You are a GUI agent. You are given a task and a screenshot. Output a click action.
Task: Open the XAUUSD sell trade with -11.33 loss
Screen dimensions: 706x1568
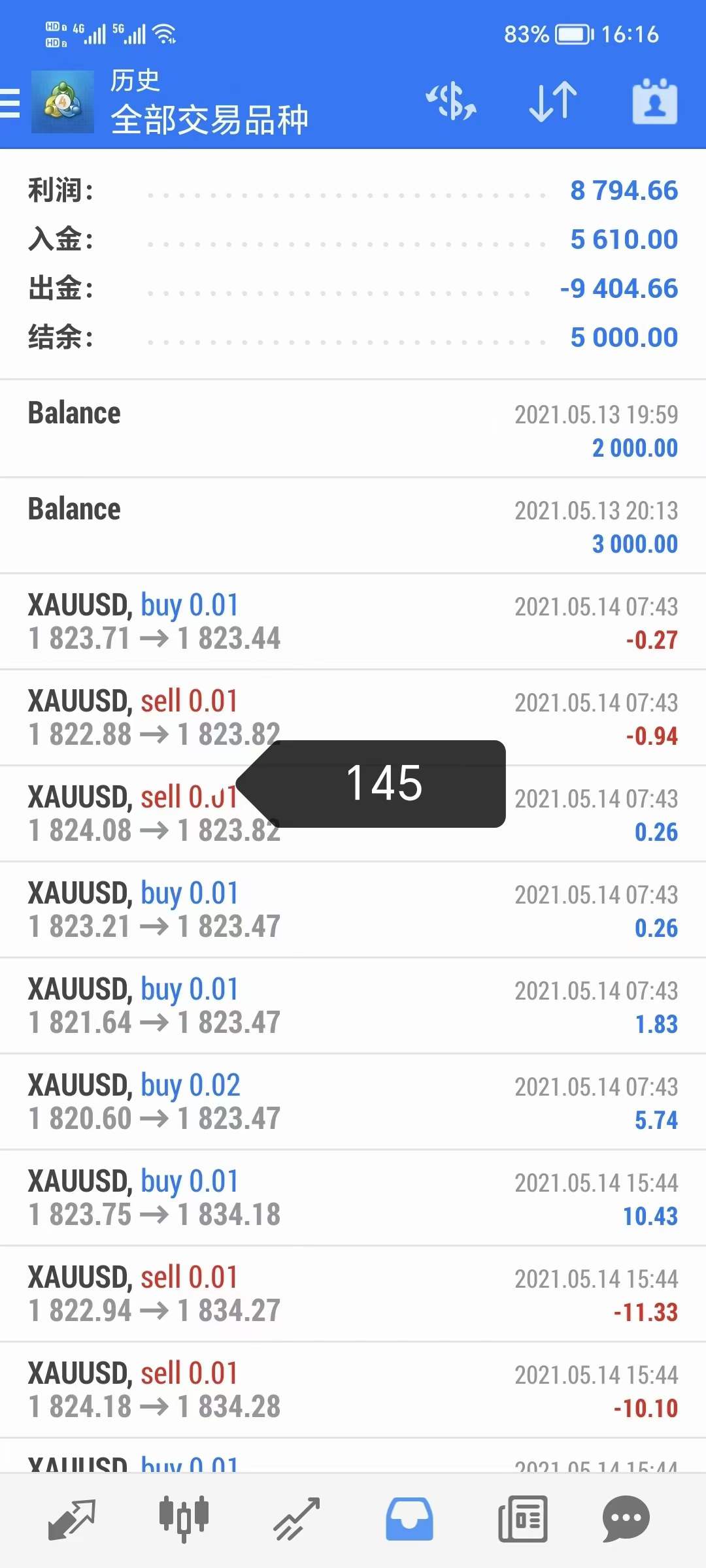tap(353, 1294)
